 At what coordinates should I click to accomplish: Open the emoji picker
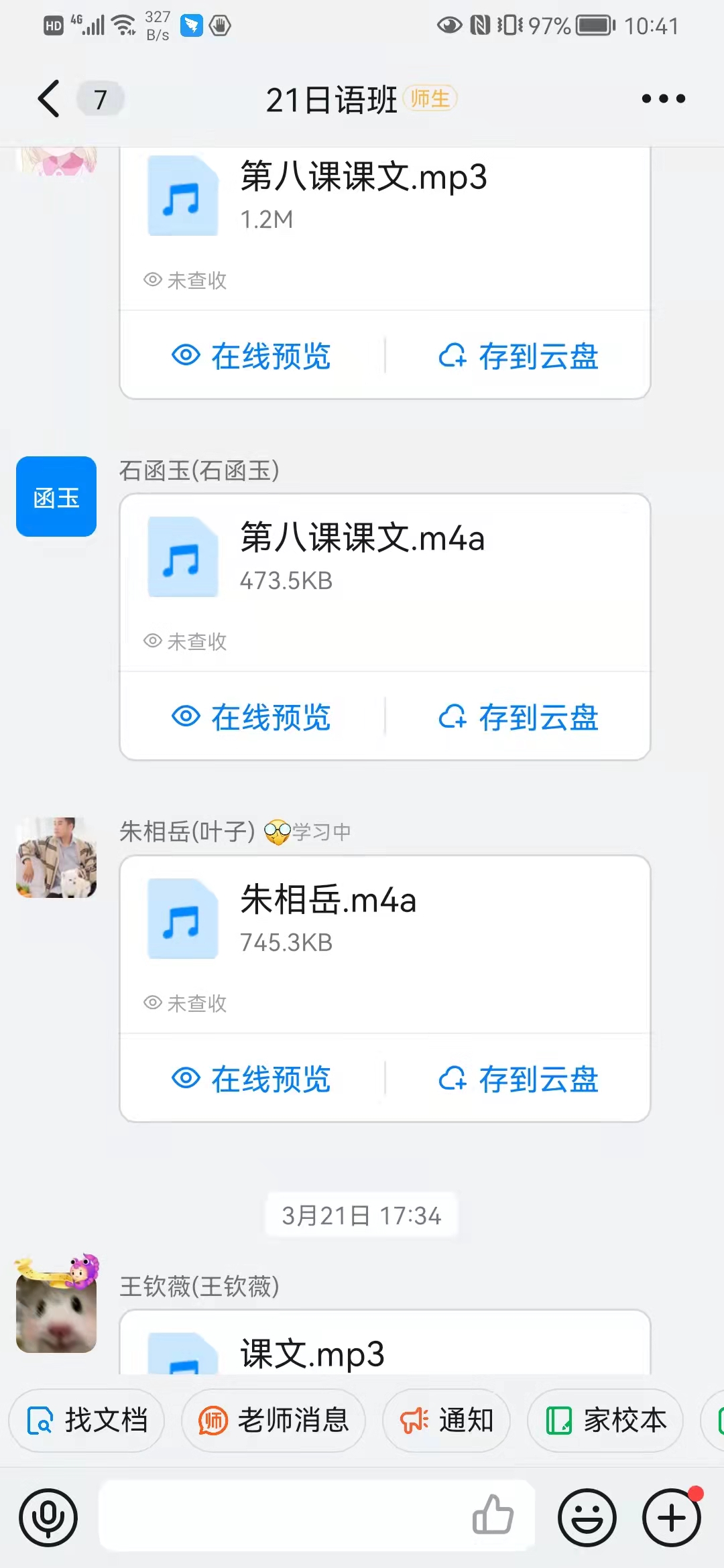[587, 1518]
